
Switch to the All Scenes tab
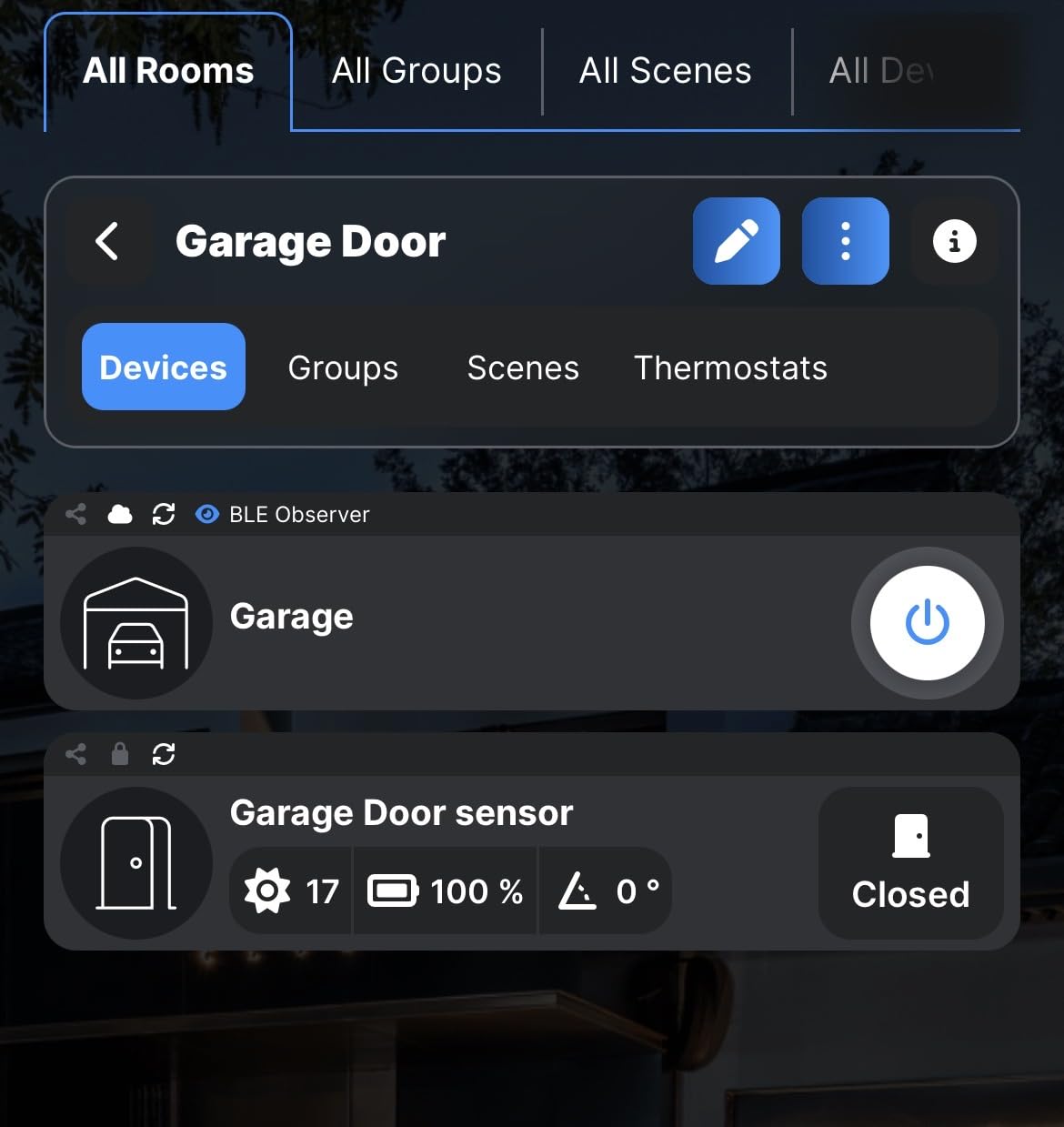point(666,71)
